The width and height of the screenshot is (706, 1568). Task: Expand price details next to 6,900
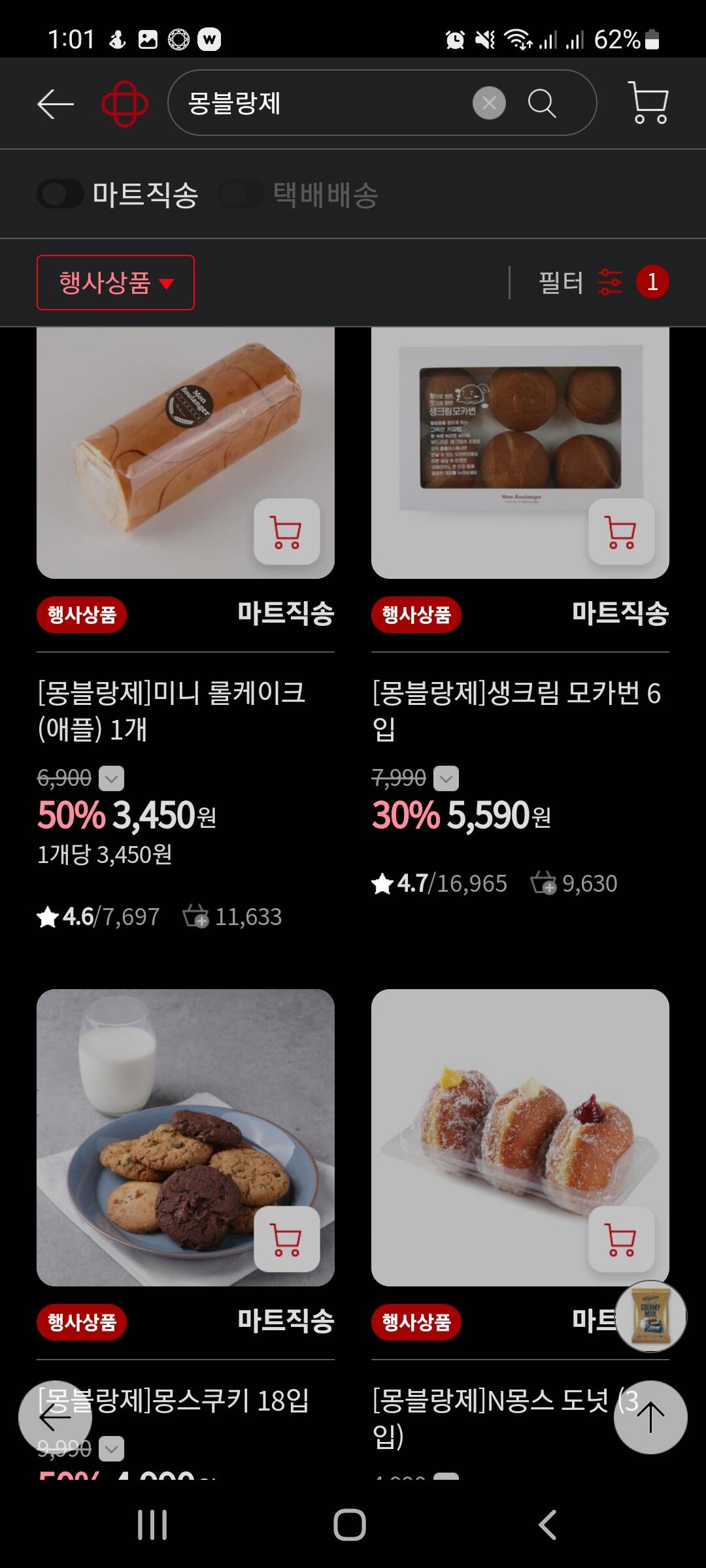click(x=111, y=778)
